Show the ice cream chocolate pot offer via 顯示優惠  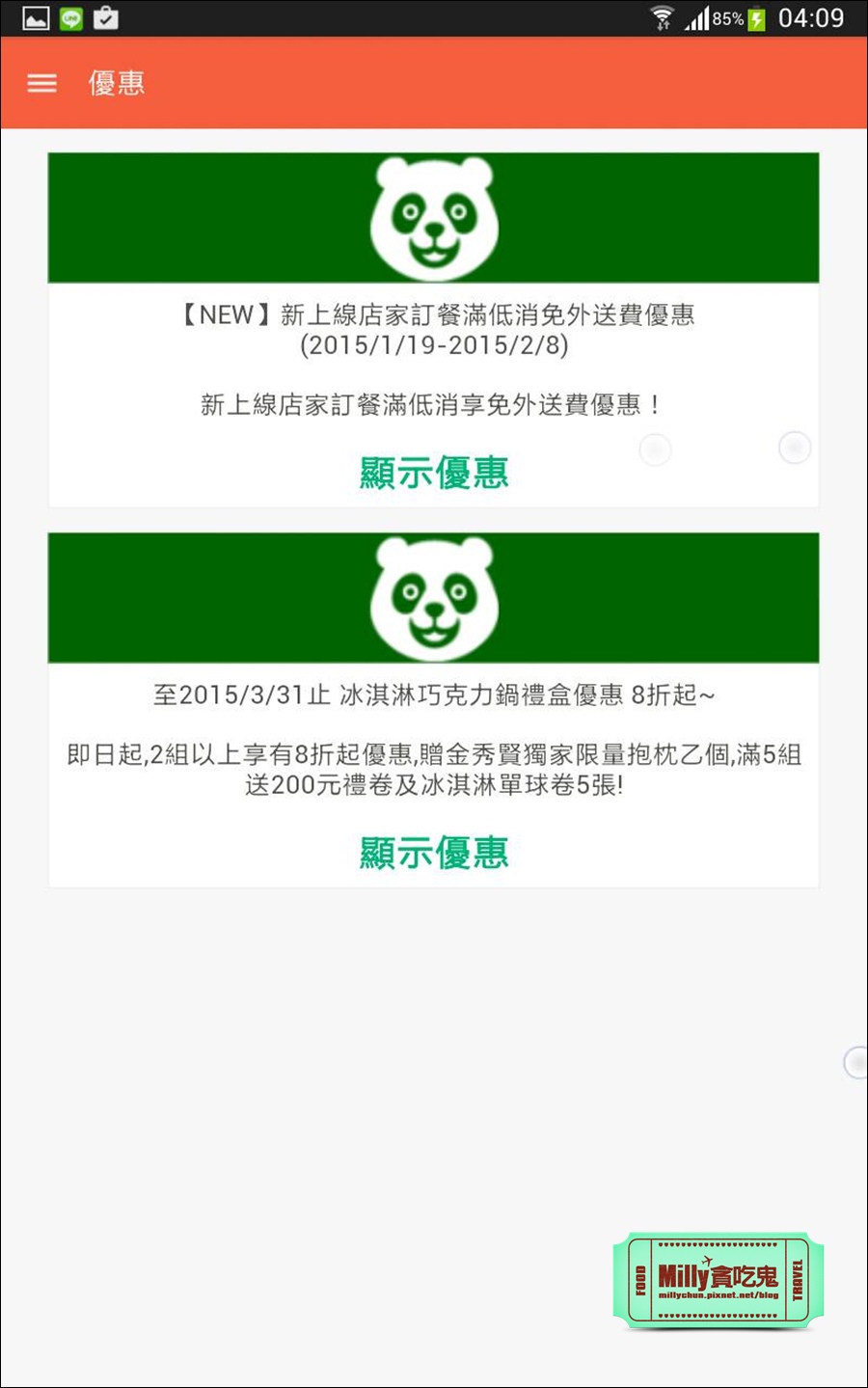(433, 853)
